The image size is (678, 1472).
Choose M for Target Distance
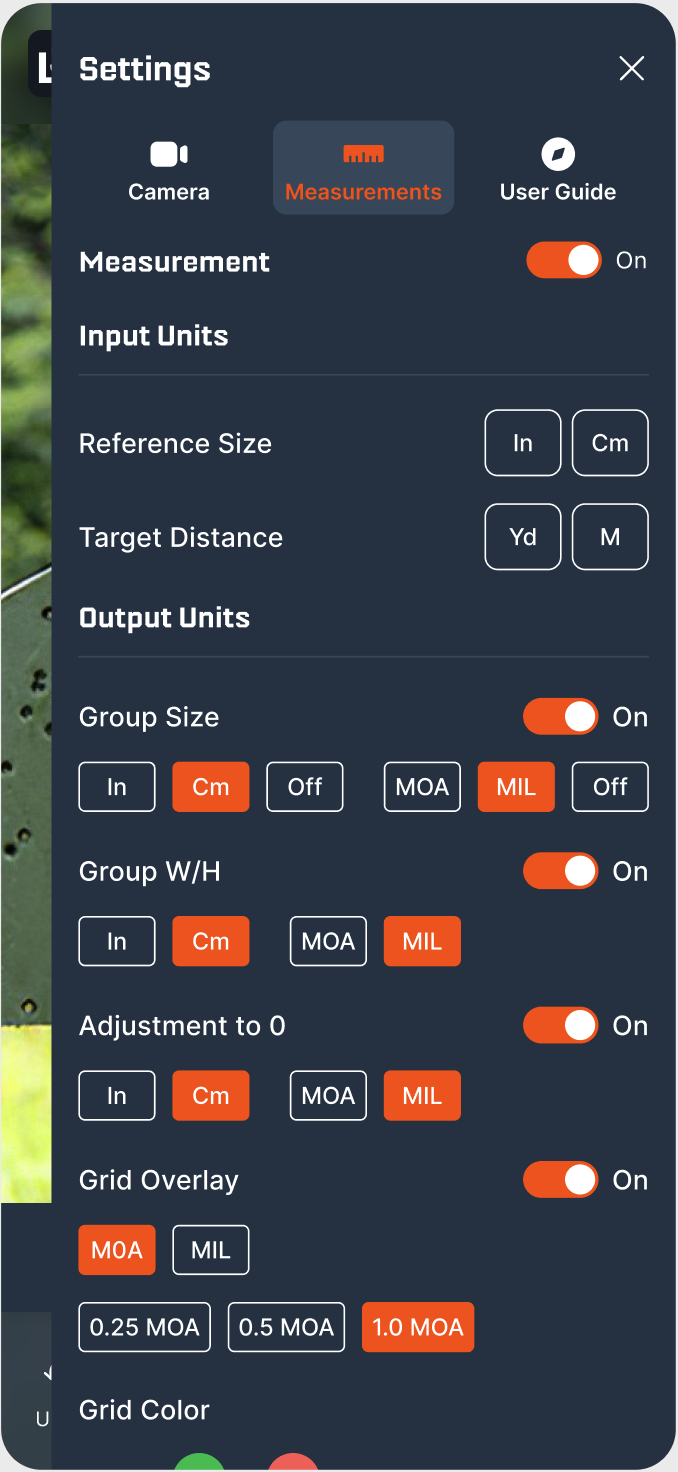click(x=610, y=537)
